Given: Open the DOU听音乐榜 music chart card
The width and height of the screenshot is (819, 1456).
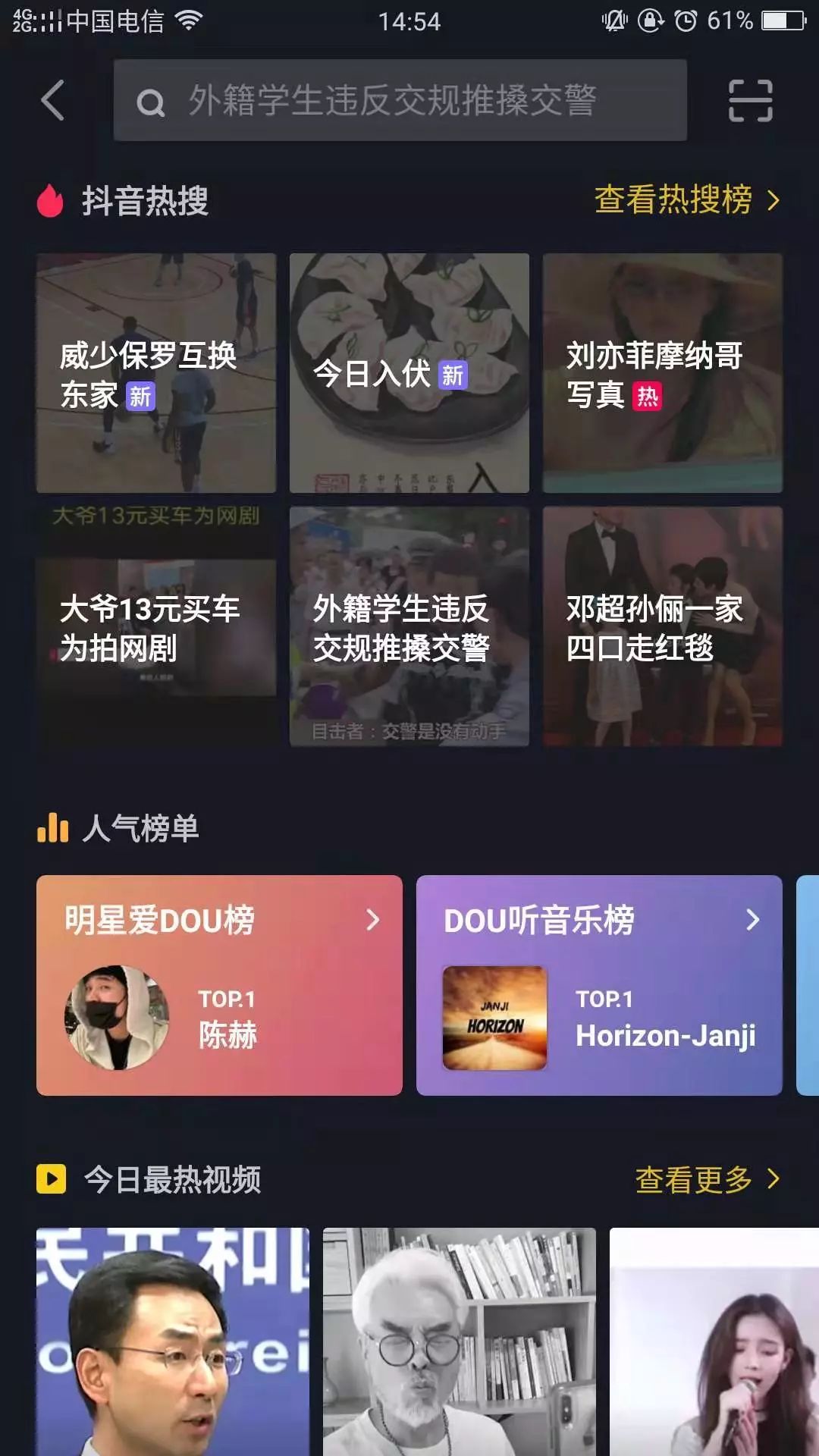Looking at the screenshot, I should (599, 985).
